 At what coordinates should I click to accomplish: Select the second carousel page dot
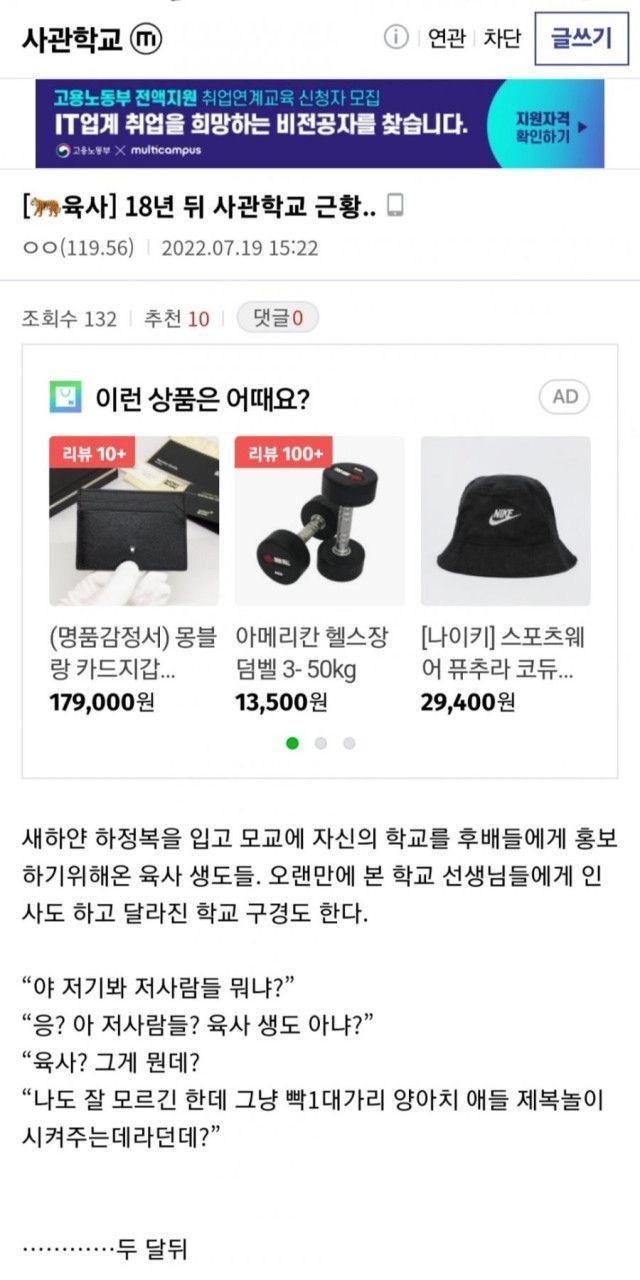(321, 743)
